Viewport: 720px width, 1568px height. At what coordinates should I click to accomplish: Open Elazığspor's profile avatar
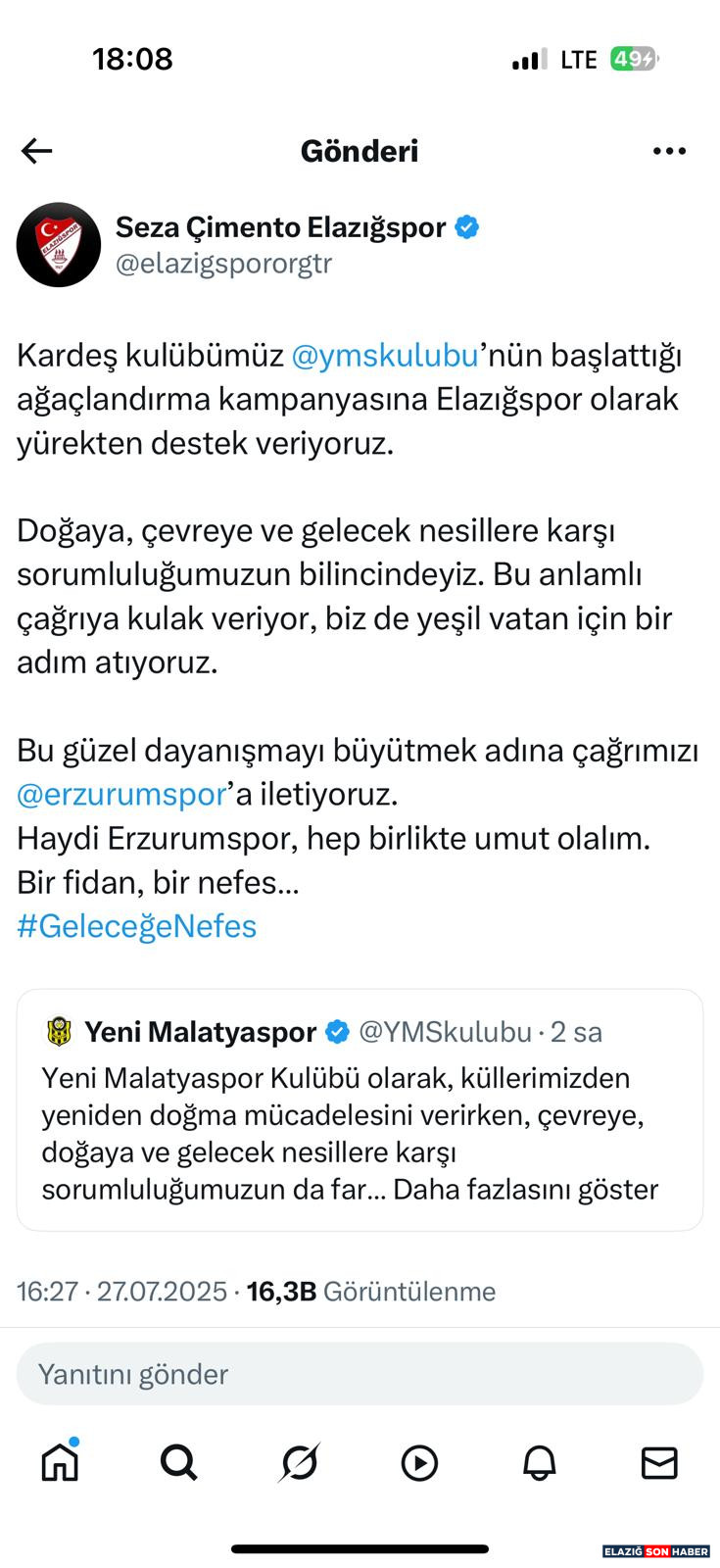[59, 244]
